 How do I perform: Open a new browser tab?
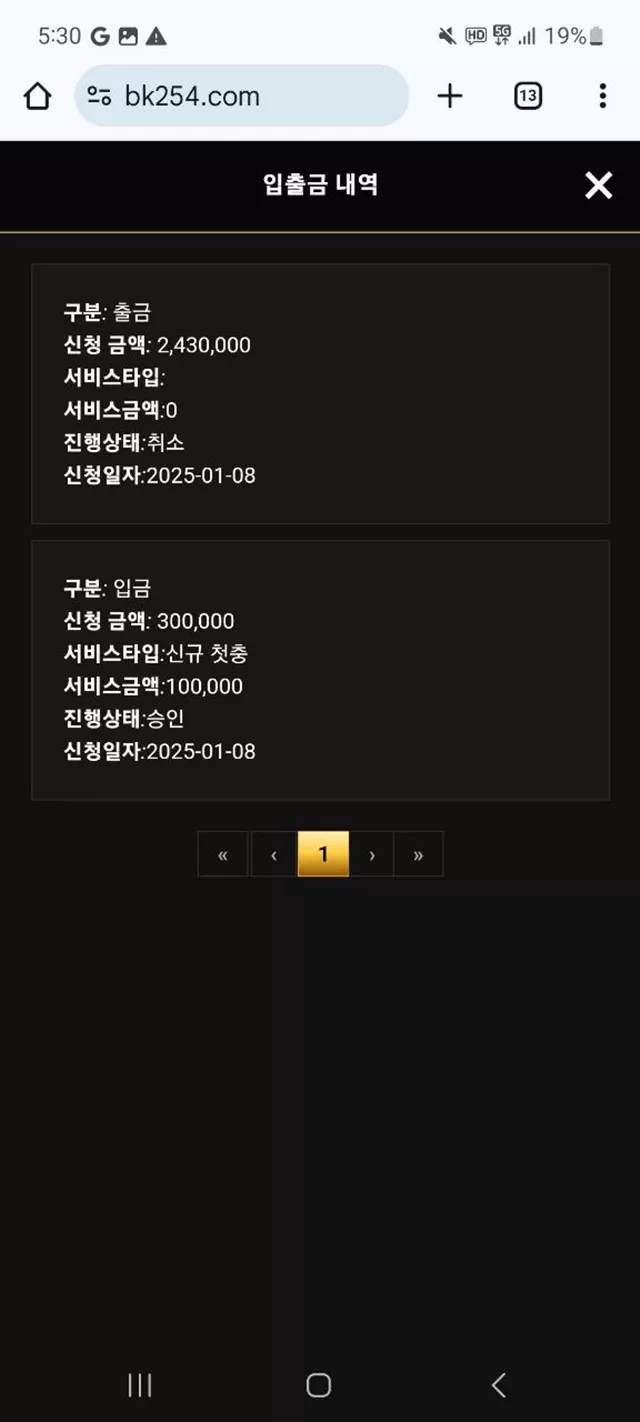pyautogui.click(x=450, y=96)
